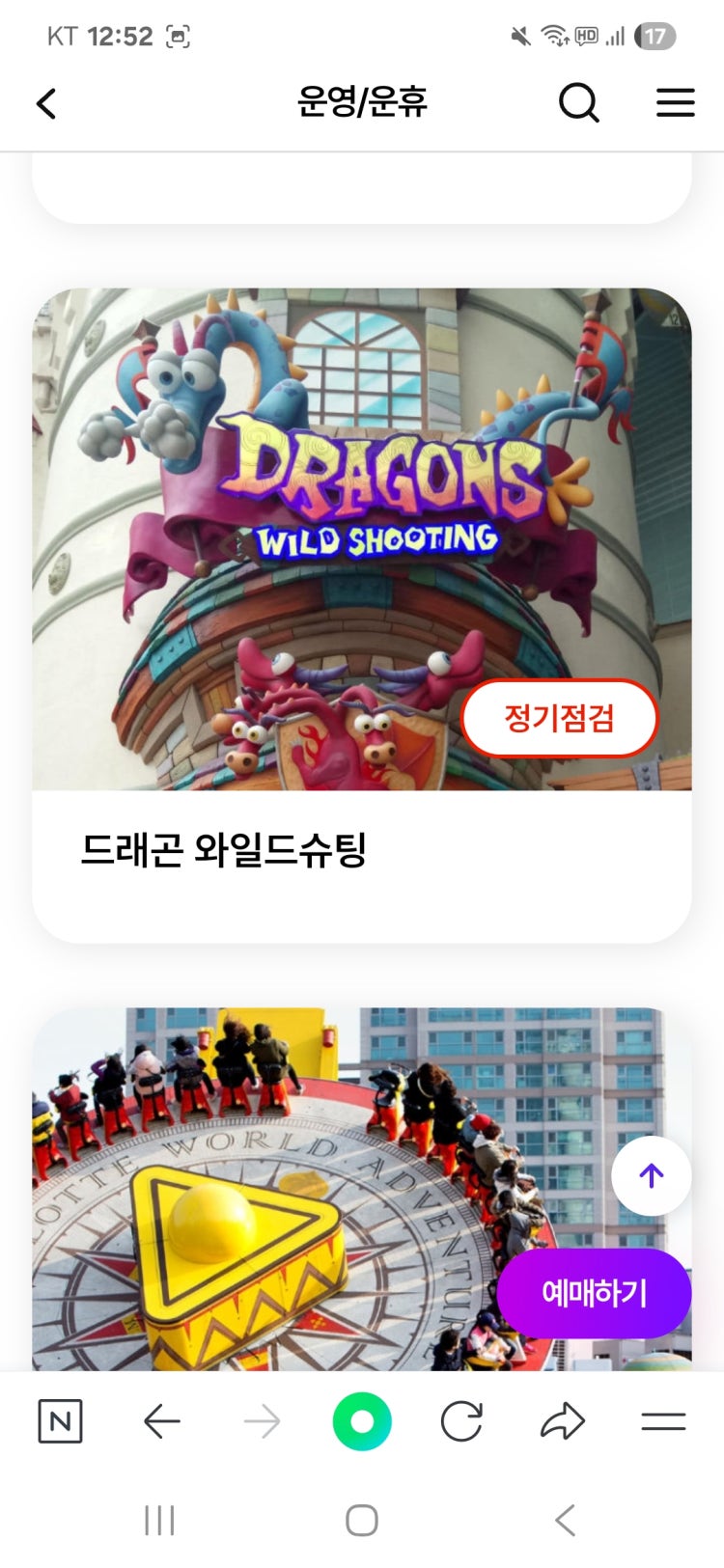Return to the phone's home screen
Viewport: 724px width, 1568px height.
pyautogui.click(x=362, y=1521)
